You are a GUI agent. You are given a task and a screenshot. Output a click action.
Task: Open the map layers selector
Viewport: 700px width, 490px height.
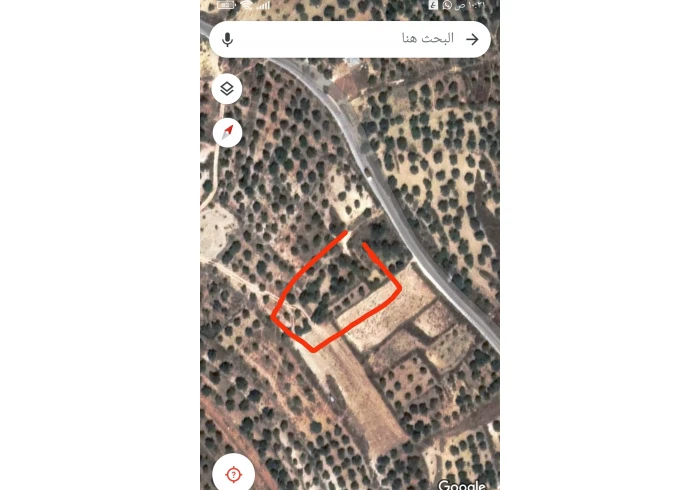pyautogui.click(x=227, y=89)
